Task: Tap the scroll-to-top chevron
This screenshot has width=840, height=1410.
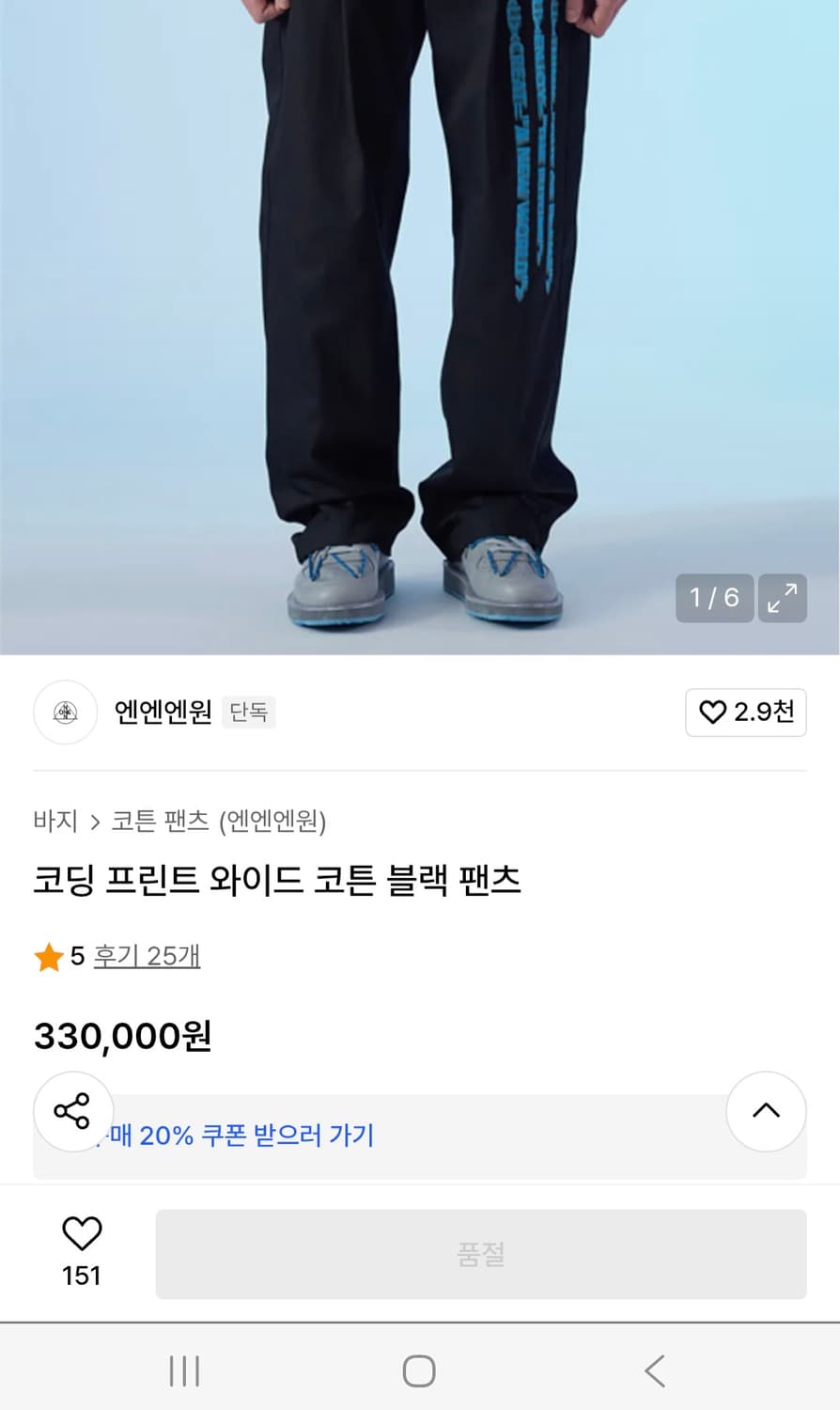Action: (766, 1111)
